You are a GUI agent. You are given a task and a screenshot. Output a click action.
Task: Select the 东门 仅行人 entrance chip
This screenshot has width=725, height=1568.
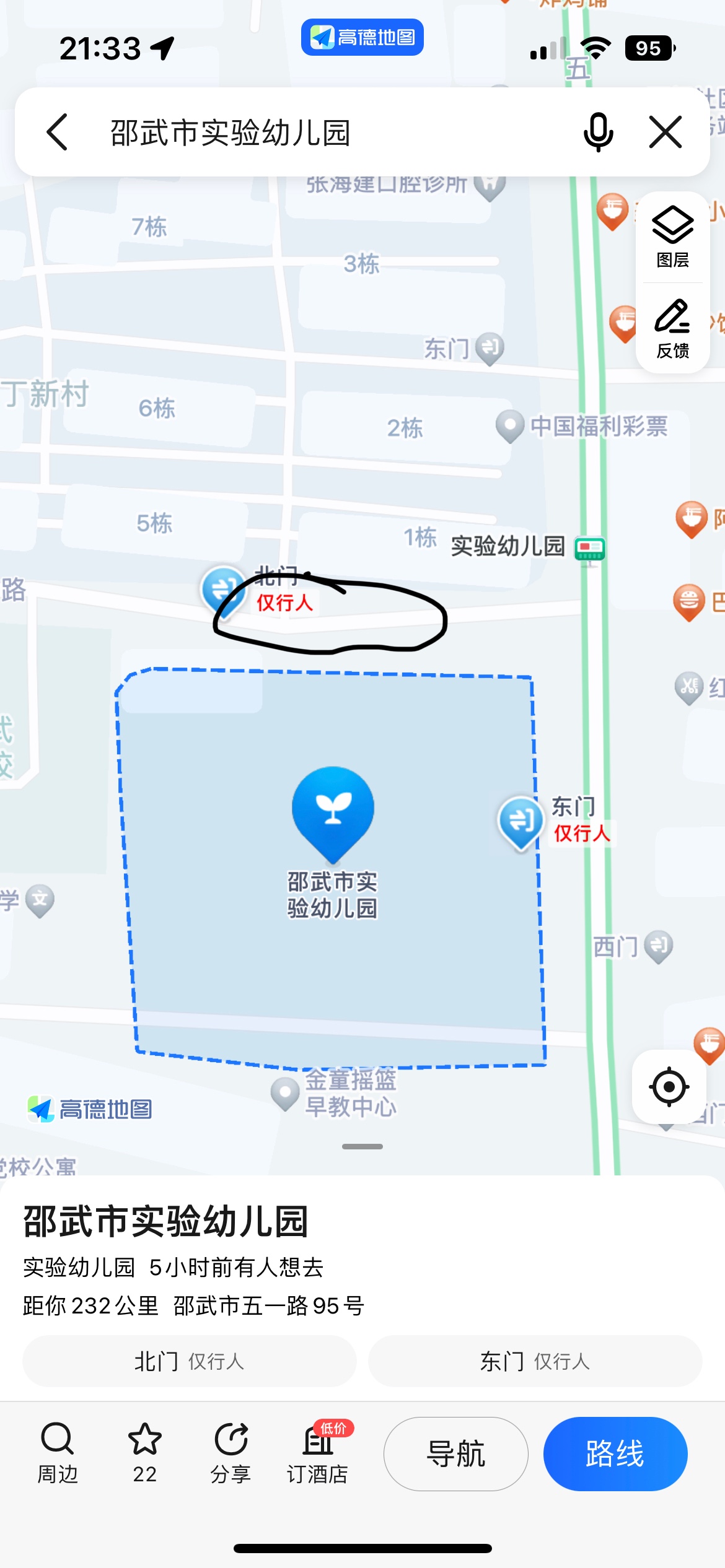[x=535, y=1361]
